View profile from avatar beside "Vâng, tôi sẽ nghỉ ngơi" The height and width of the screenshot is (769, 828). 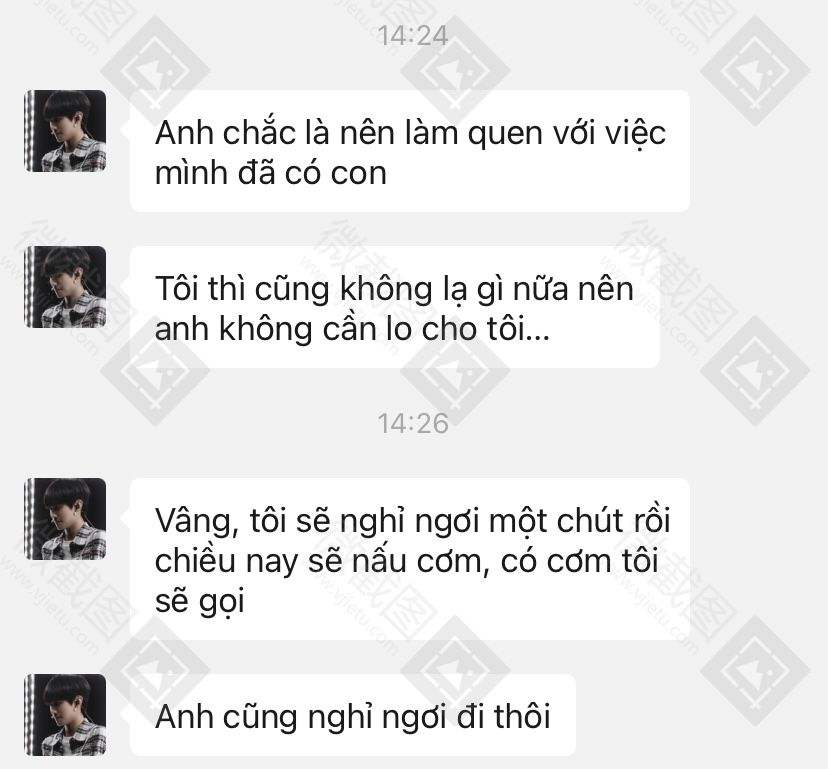pyautogui.click(x=65, y=519)
